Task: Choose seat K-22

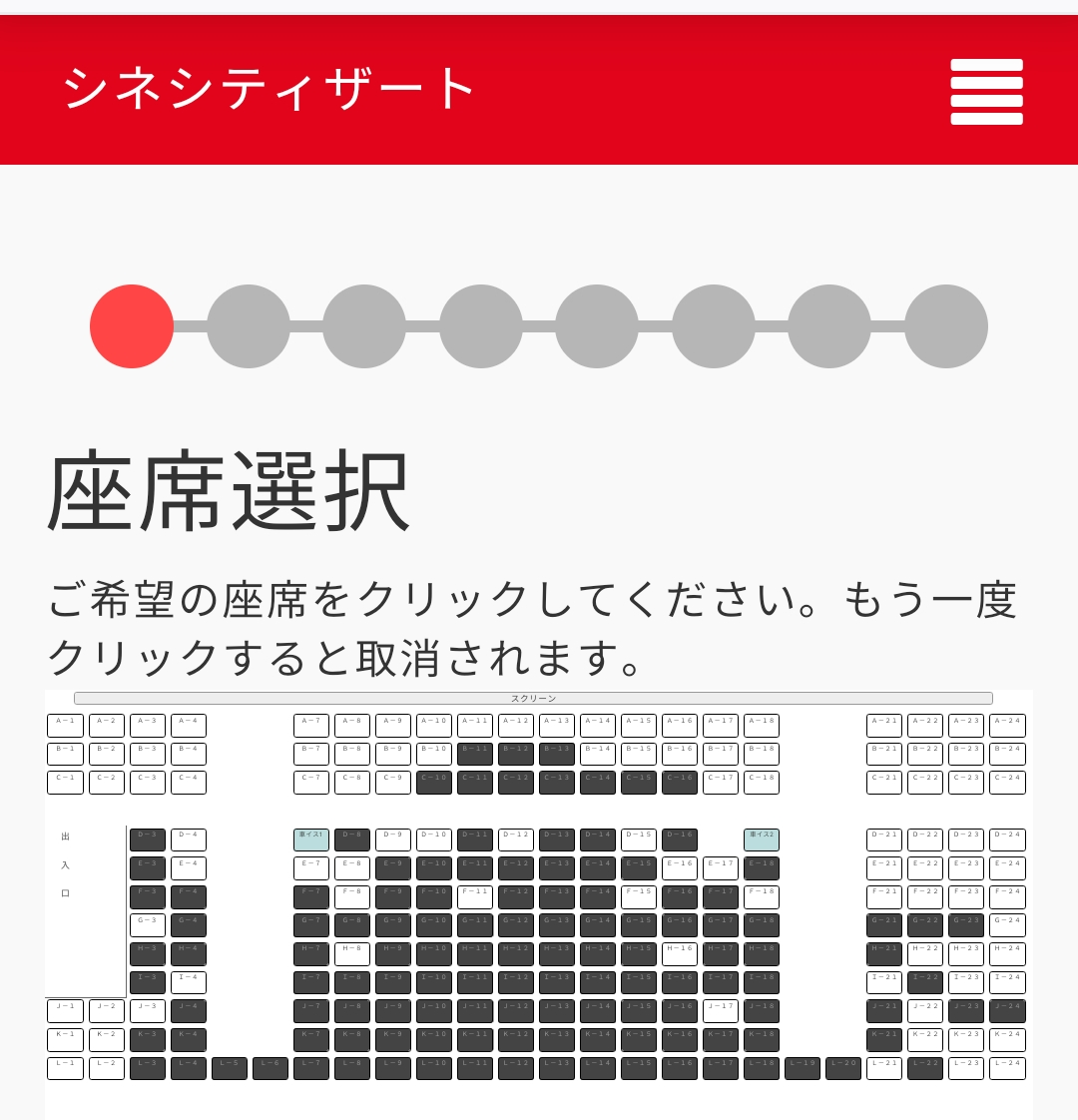Action: coord(925,1040)
